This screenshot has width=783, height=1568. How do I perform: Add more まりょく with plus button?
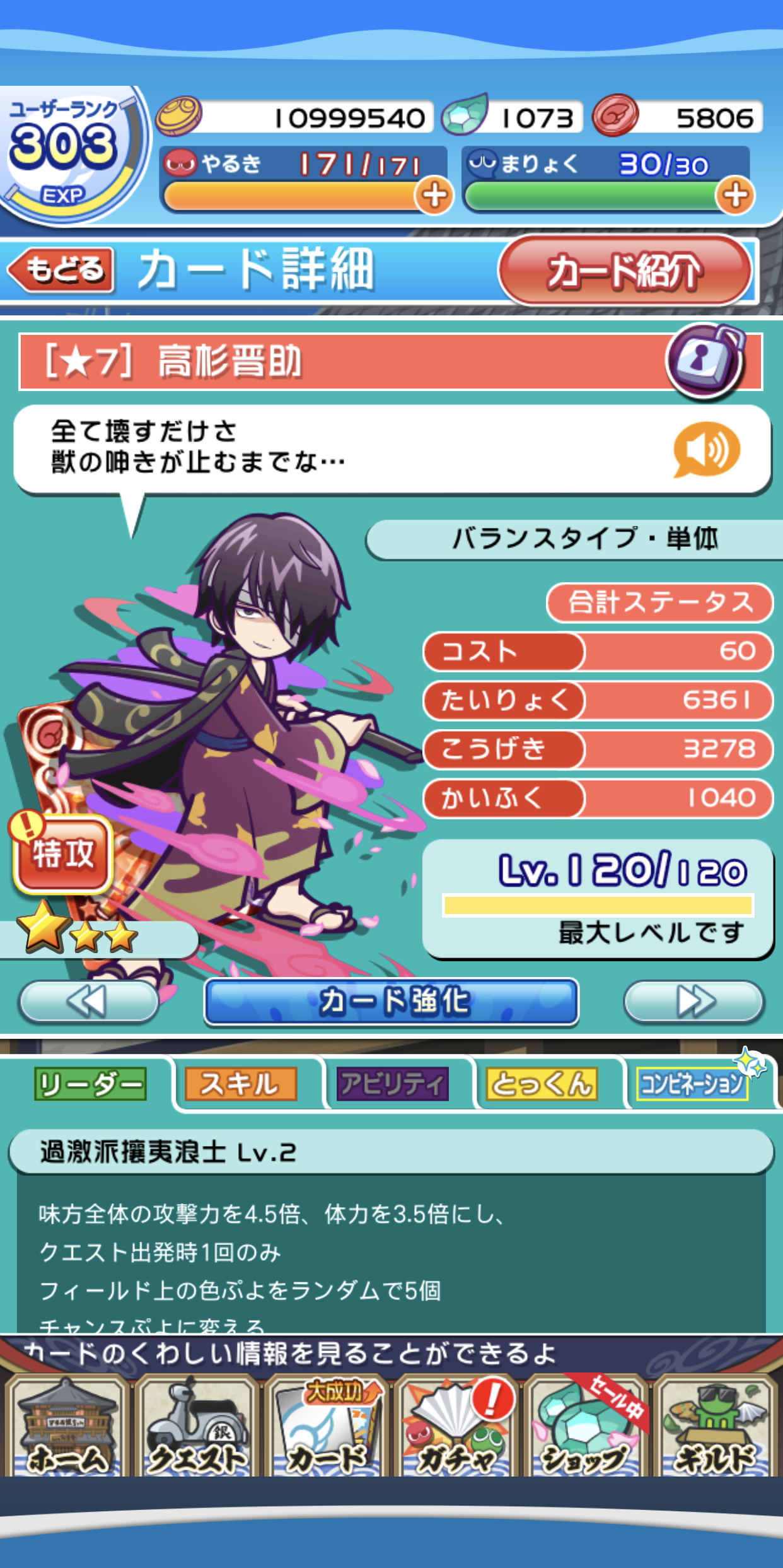[x=734, y=195]
